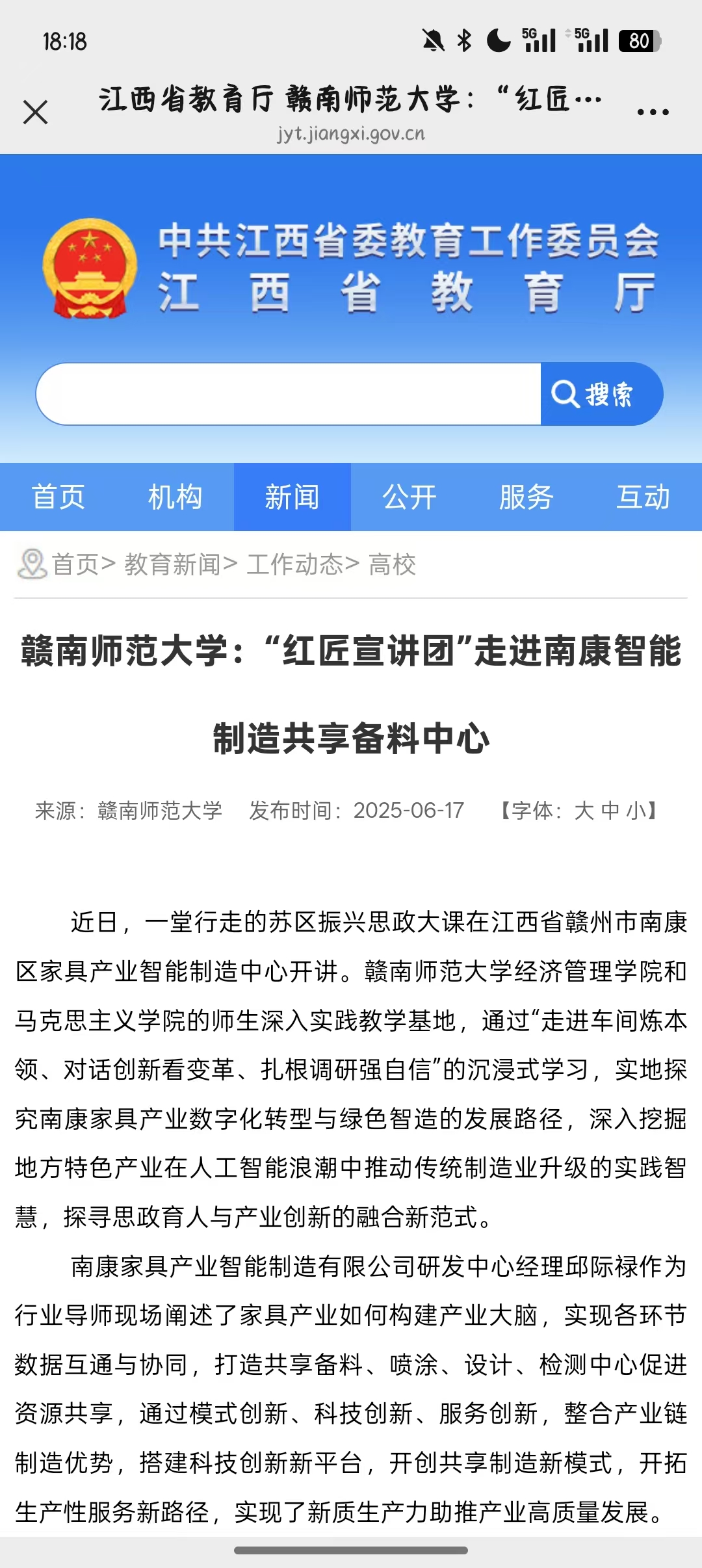Open the 服务 navigation tab
The width and height of the screenshot is (702, 1568).
[526, 497]
